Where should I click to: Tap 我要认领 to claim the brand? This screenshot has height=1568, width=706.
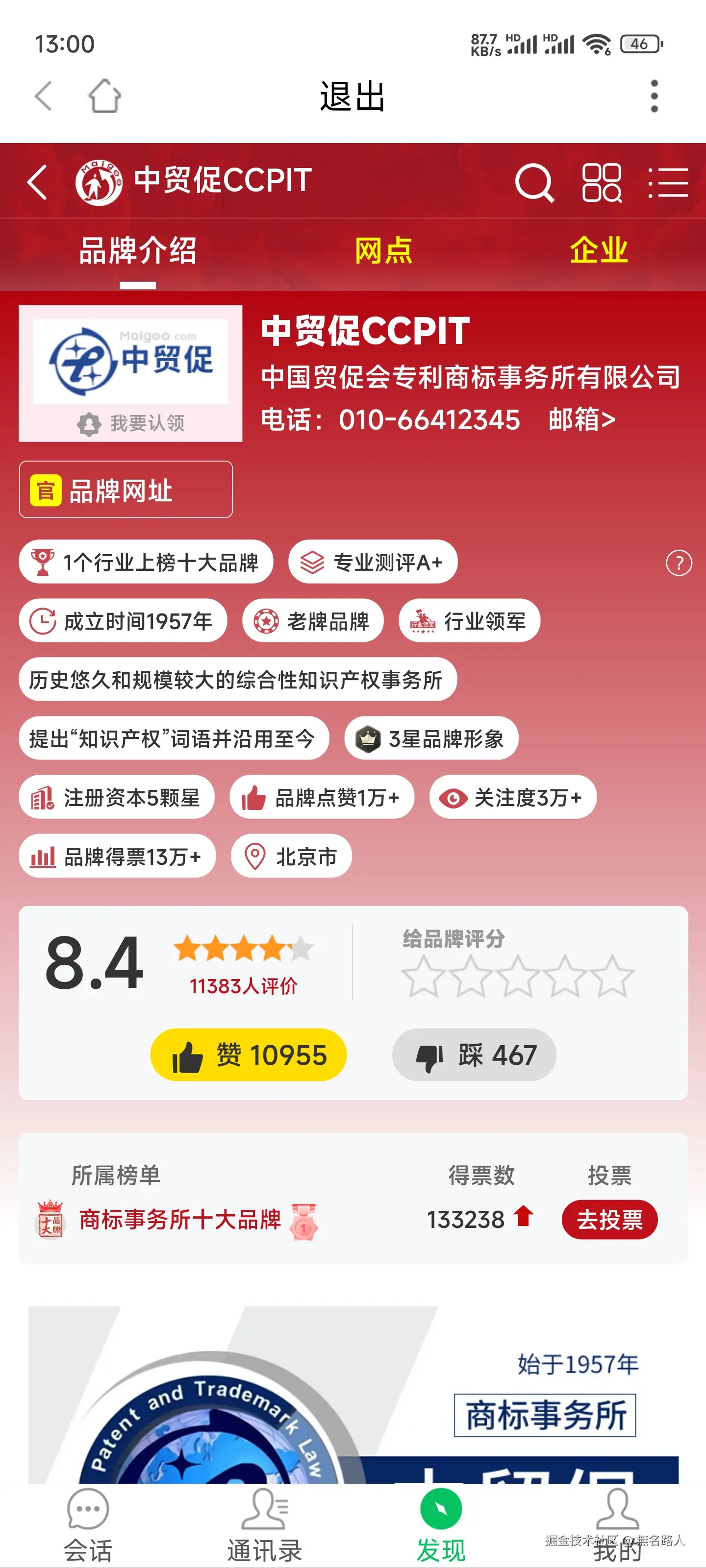(x=131, y=423)
